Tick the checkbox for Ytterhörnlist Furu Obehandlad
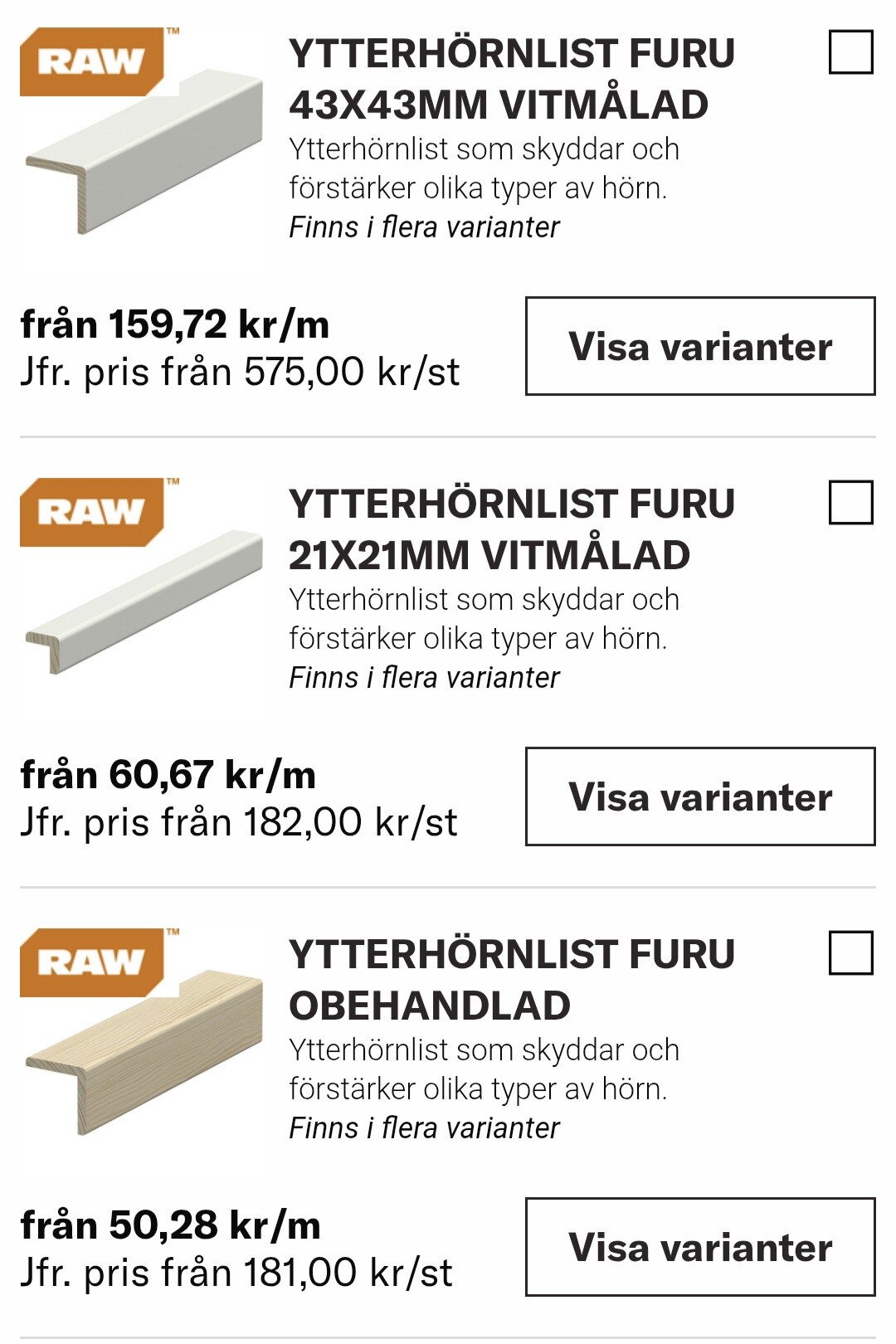 [850, 953]
